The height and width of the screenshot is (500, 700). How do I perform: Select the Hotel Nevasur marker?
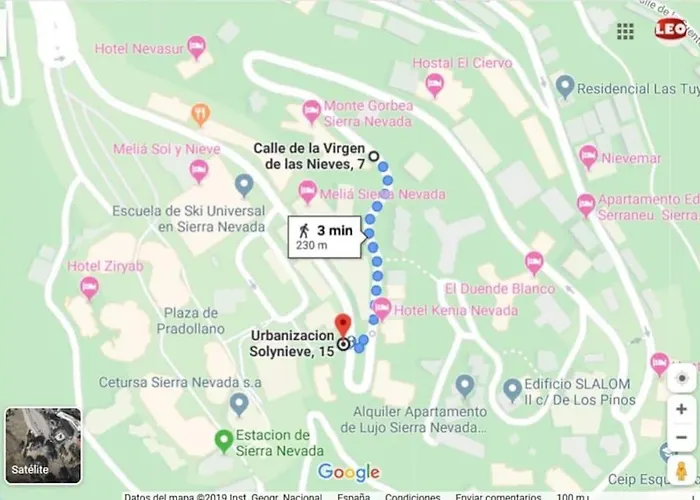coord(197,46)
